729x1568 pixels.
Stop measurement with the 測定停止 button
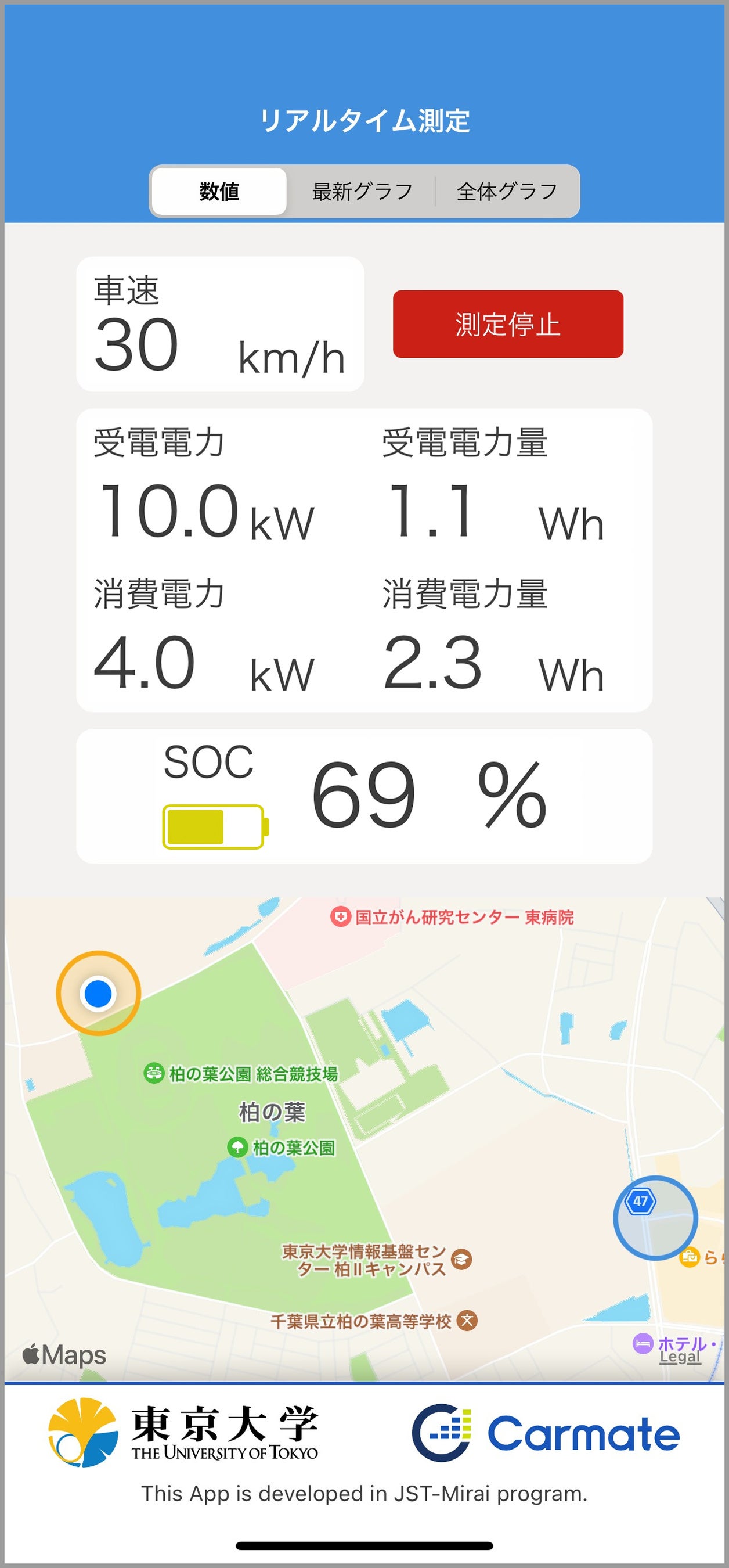click(508, 324)
